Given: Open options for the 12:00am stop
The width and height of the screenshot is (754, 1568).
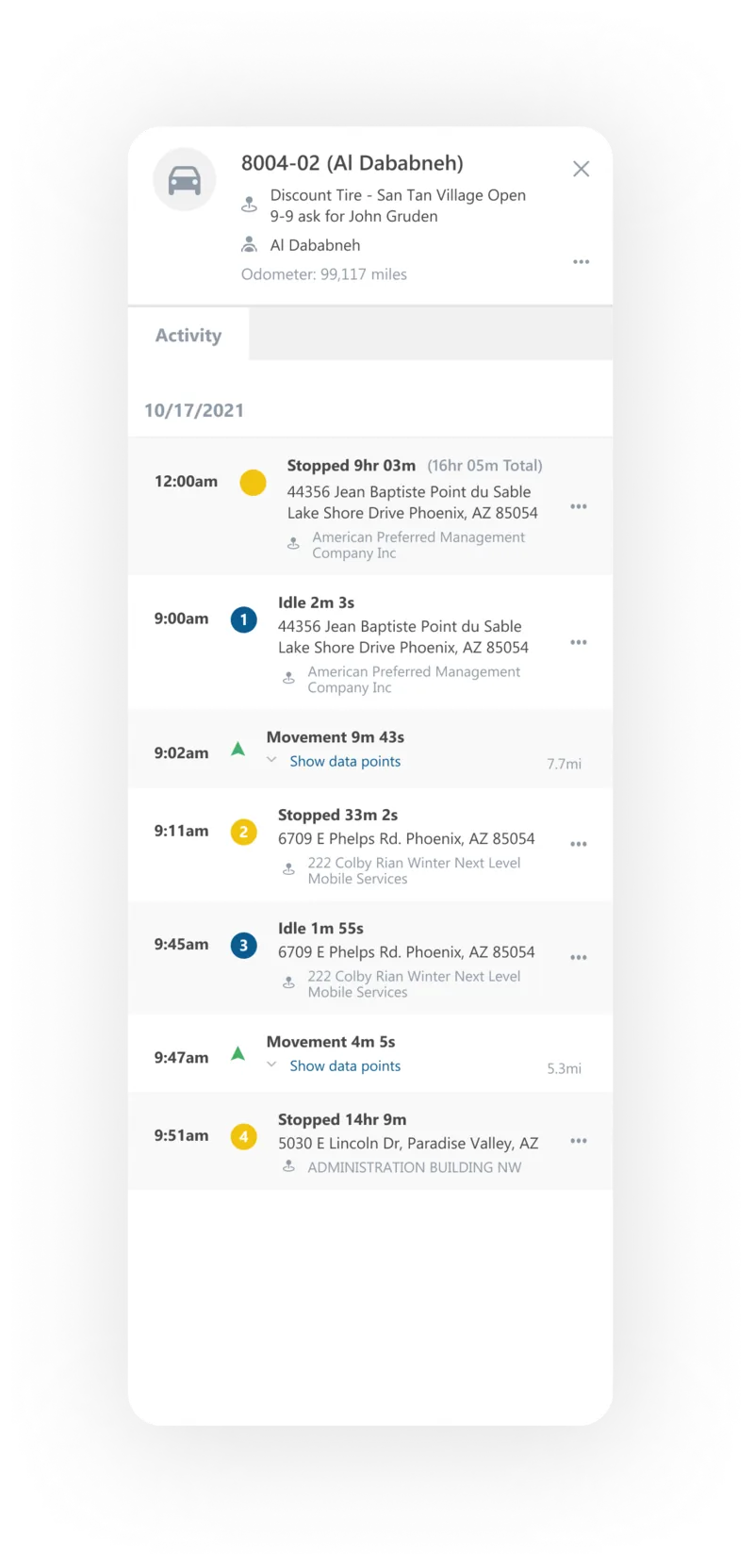Looking at the screenshot, I should (x=579, y=506).
